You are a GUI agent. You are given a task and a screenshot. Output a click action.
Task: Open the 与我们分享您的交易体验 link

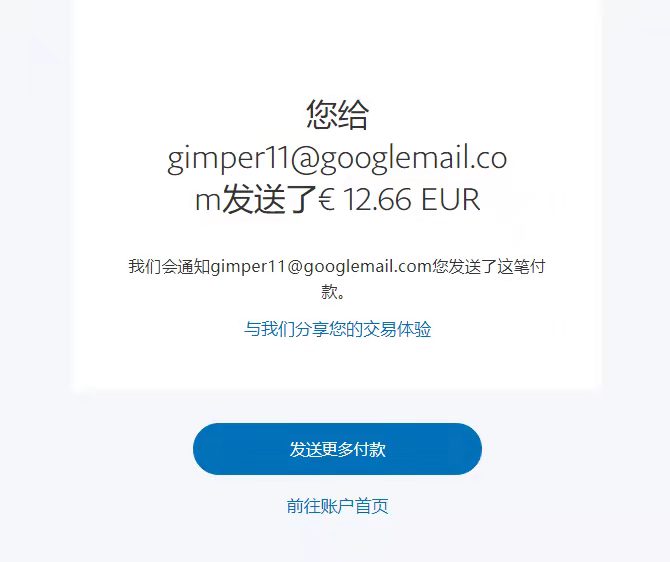click(338, 329)
